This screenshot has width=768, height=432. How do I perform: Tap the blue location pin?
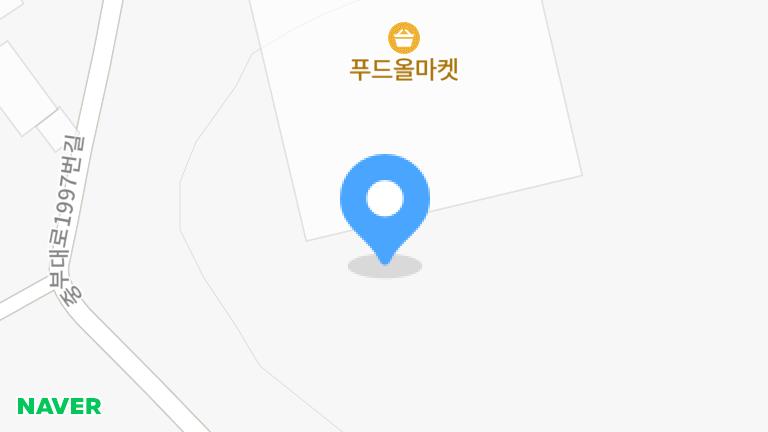(x=385, y=200)
